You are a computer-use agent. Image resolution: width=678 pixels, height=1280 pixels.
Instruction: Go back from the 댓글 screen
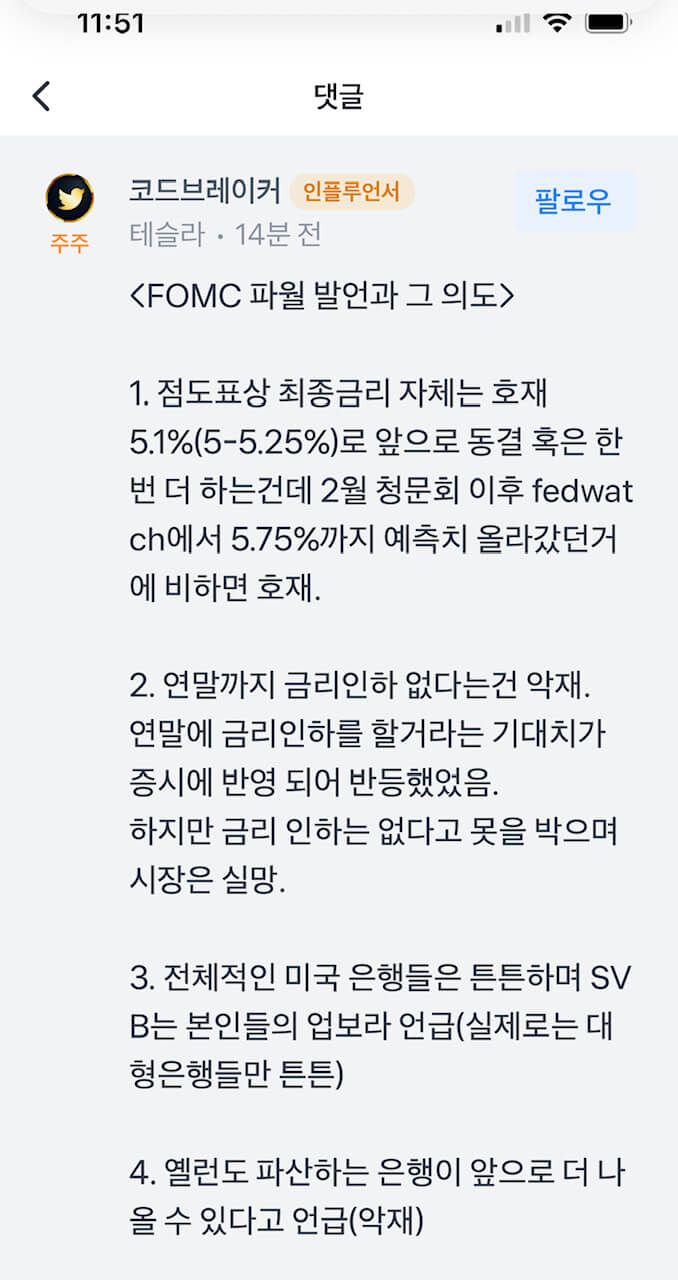(41, 96)
